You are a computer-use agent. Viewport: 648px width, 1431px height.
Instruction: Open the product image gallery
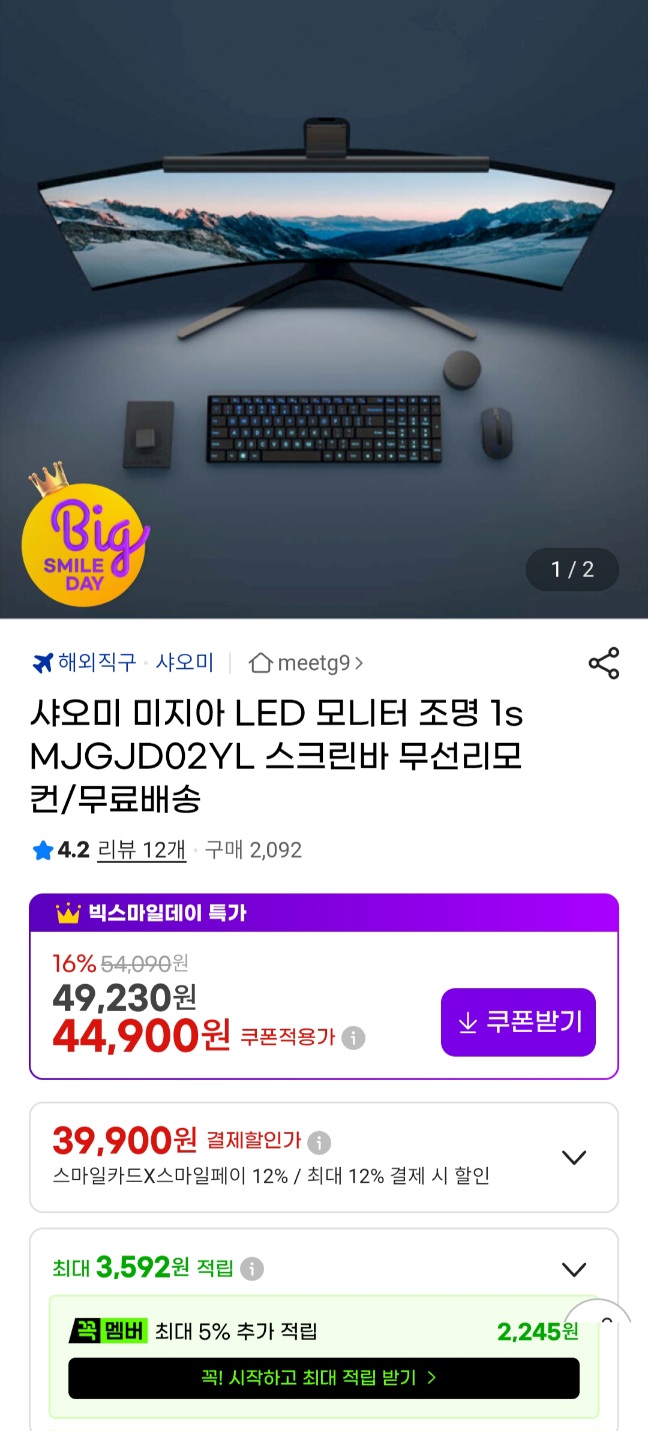[x=324, y=309]
